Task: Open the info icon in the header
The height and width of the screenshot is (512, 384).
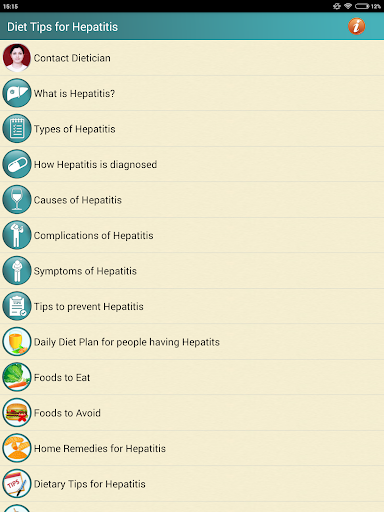Action: (x=356, y=26)
